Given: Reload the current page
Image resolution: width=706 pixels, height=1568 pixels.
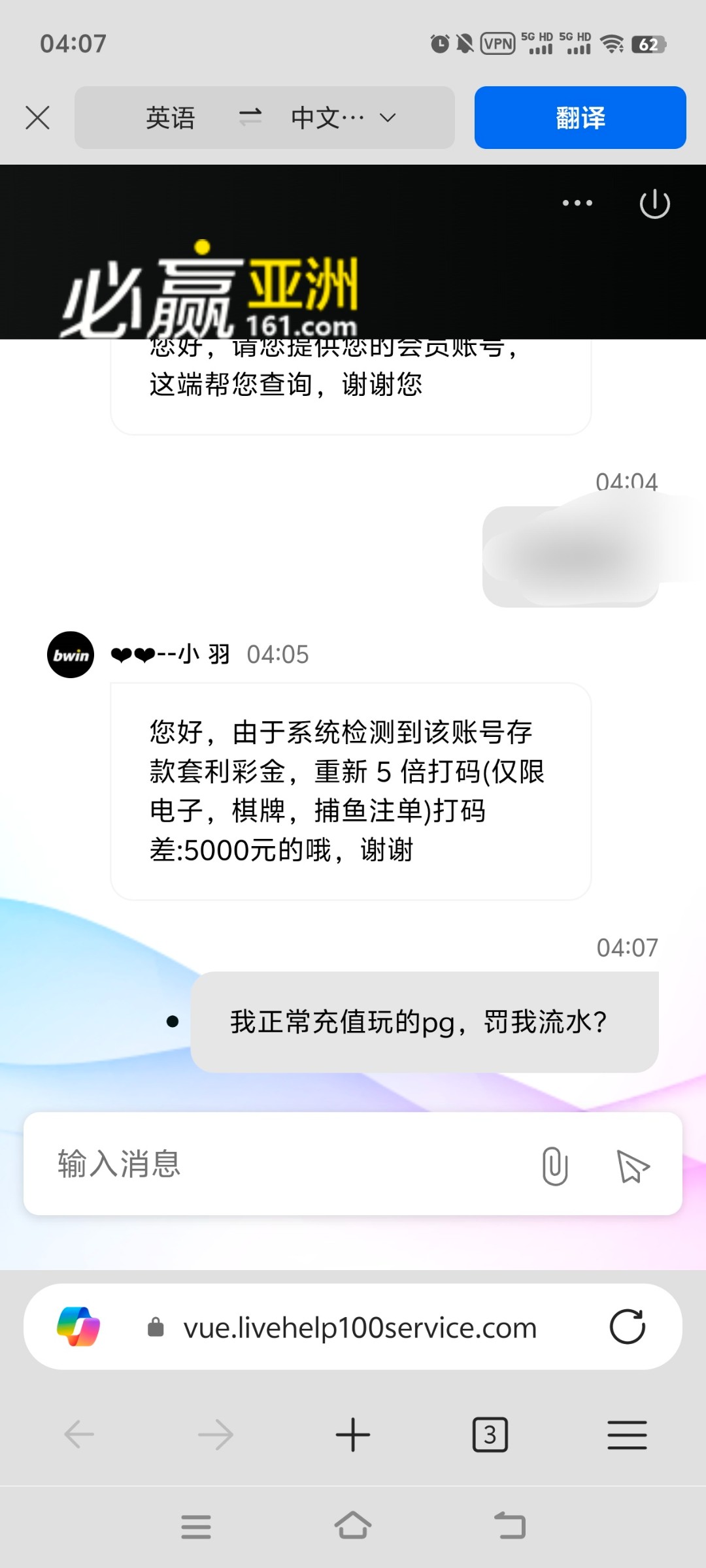Looking at the screenshot, I should click(627, 1327).
